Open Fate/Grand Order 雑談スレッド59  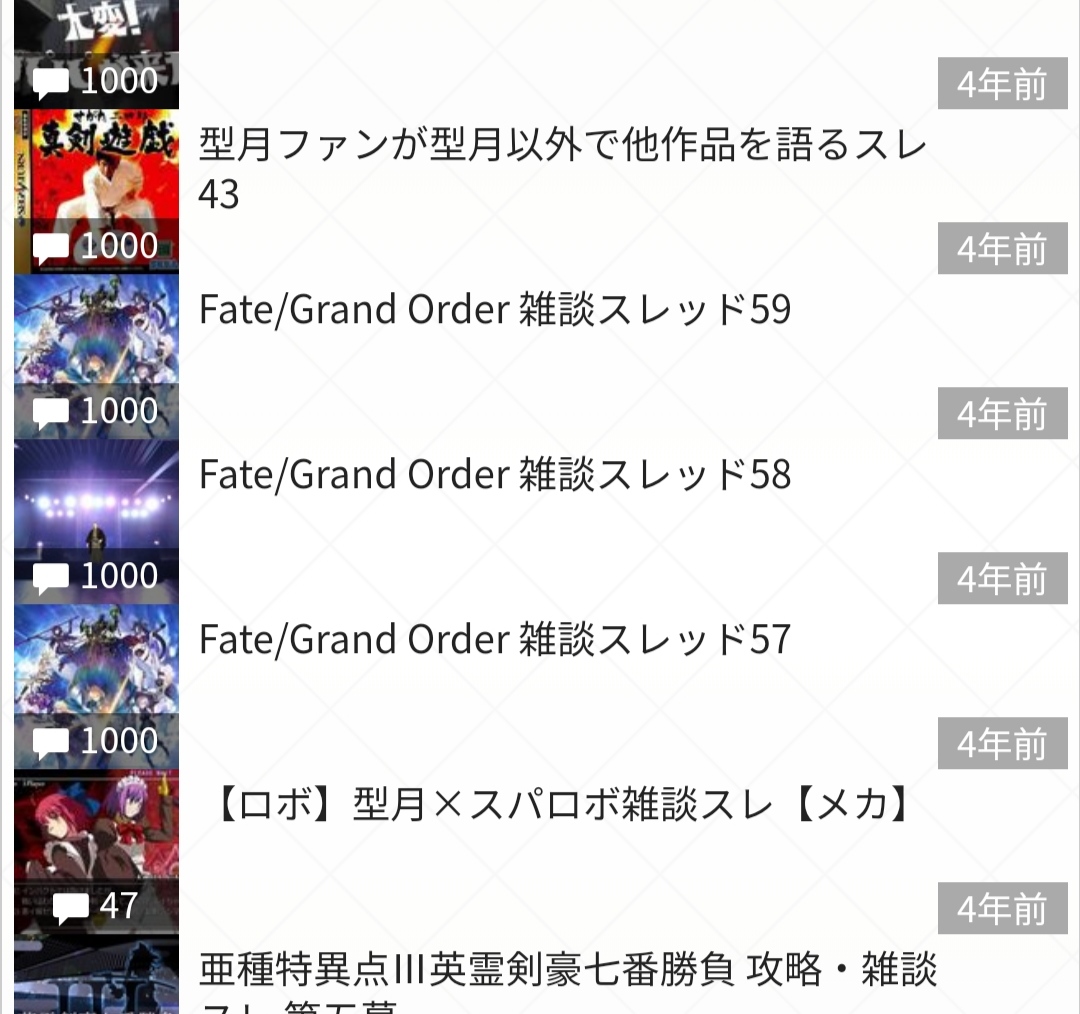click(x=495, y=310)
